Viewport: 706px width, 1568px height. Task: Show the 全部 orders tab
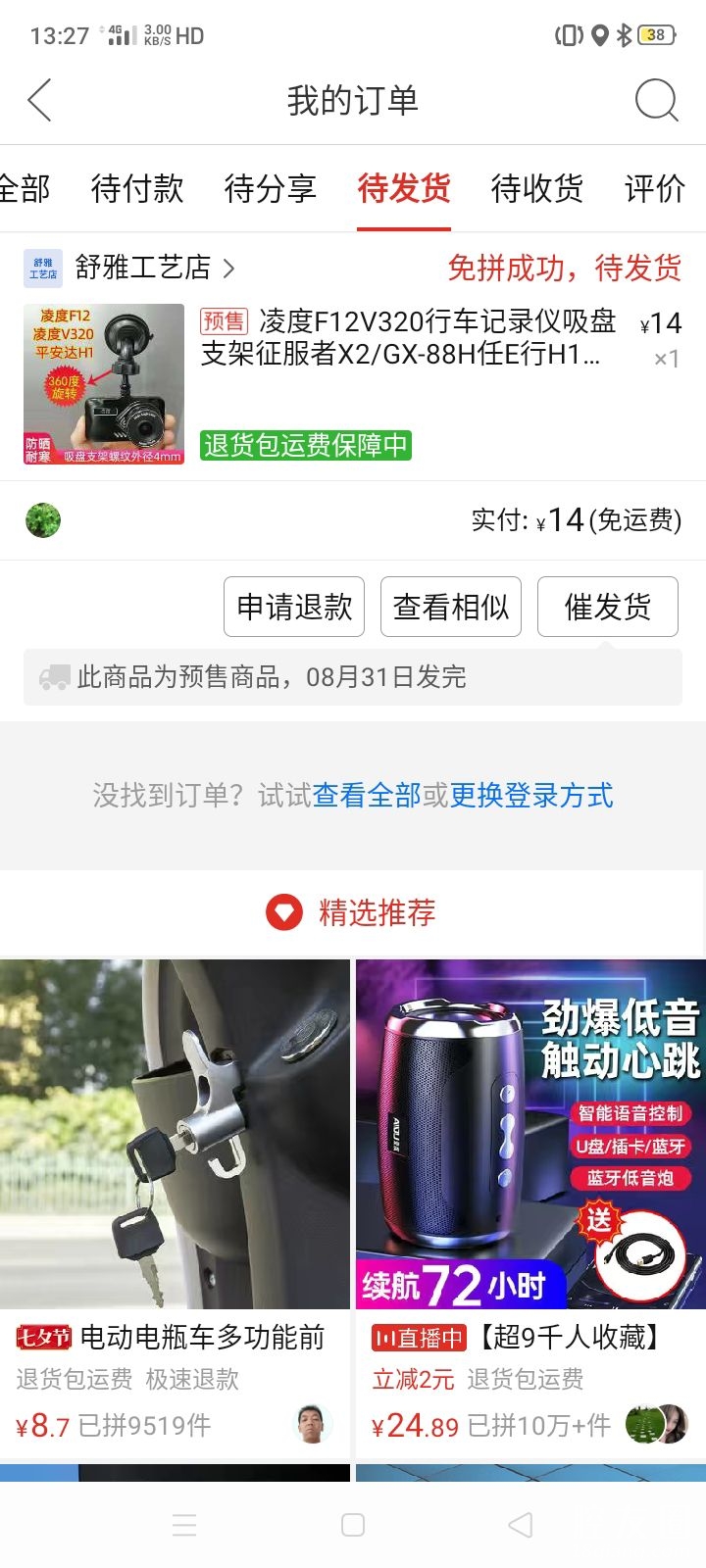click(24, 188)
